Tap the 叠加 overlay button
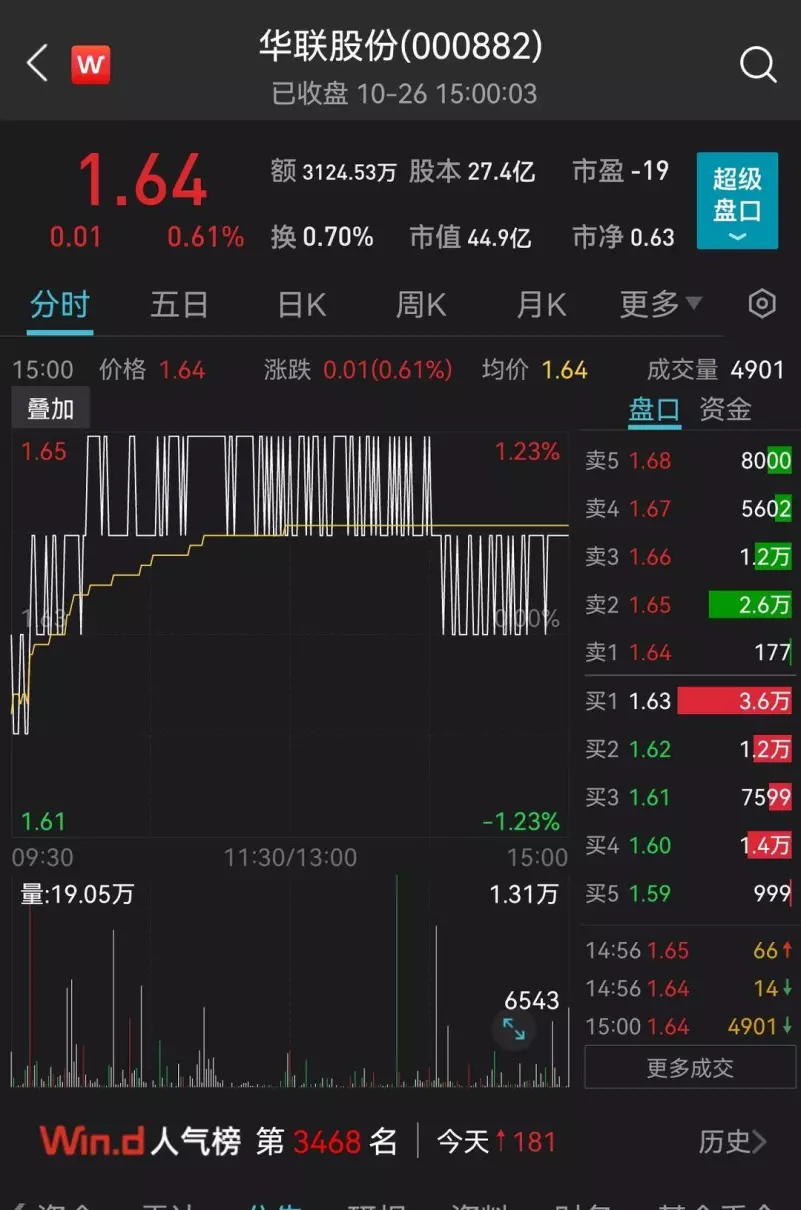 tap(50, 409)
